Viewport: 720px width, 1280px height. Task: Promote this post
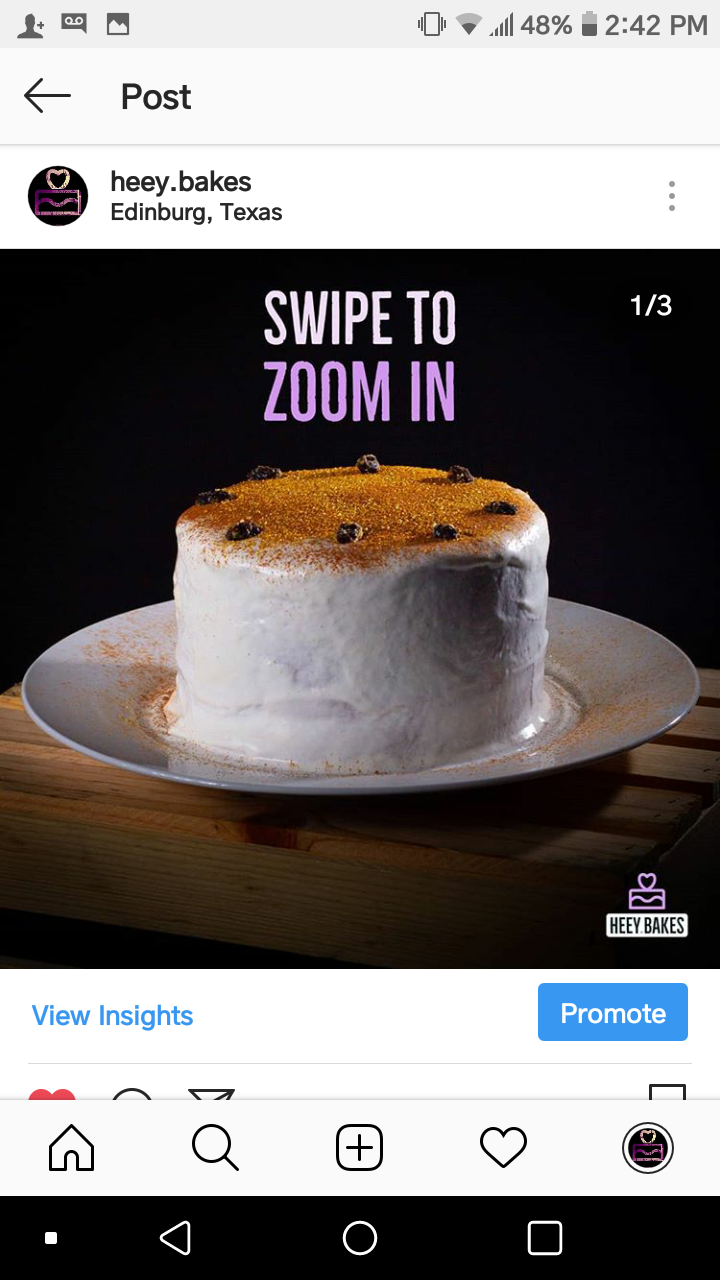612,1013
